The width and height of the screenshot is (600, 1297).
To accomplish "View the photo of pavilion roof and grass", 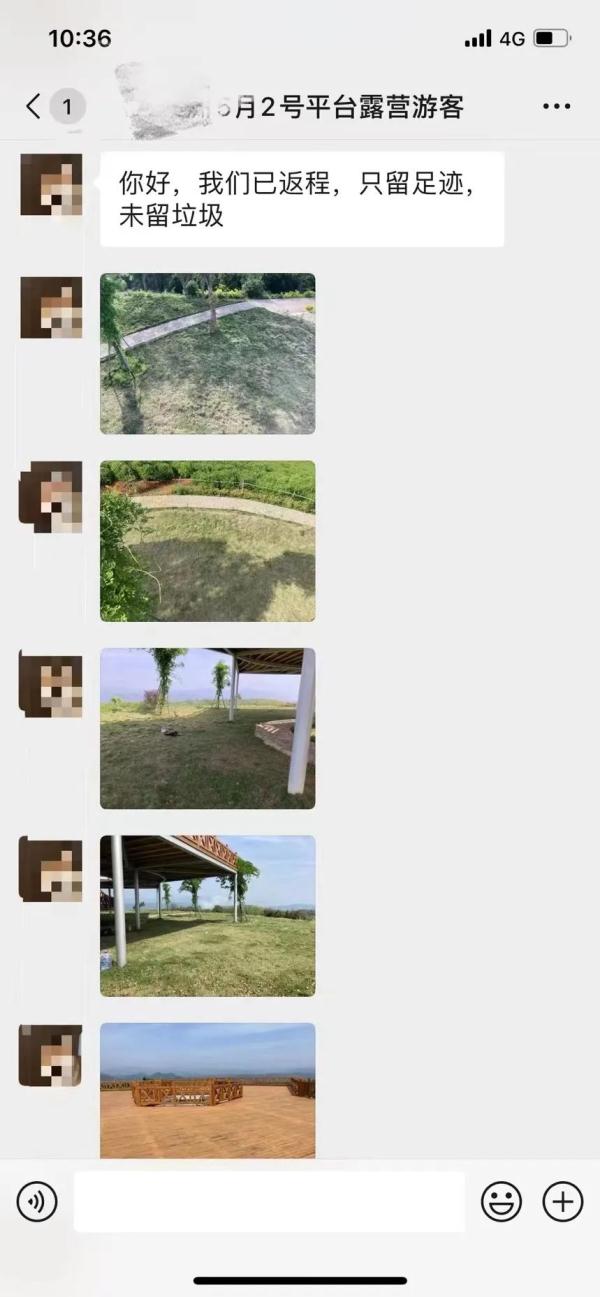I will (x=207, y=916).
